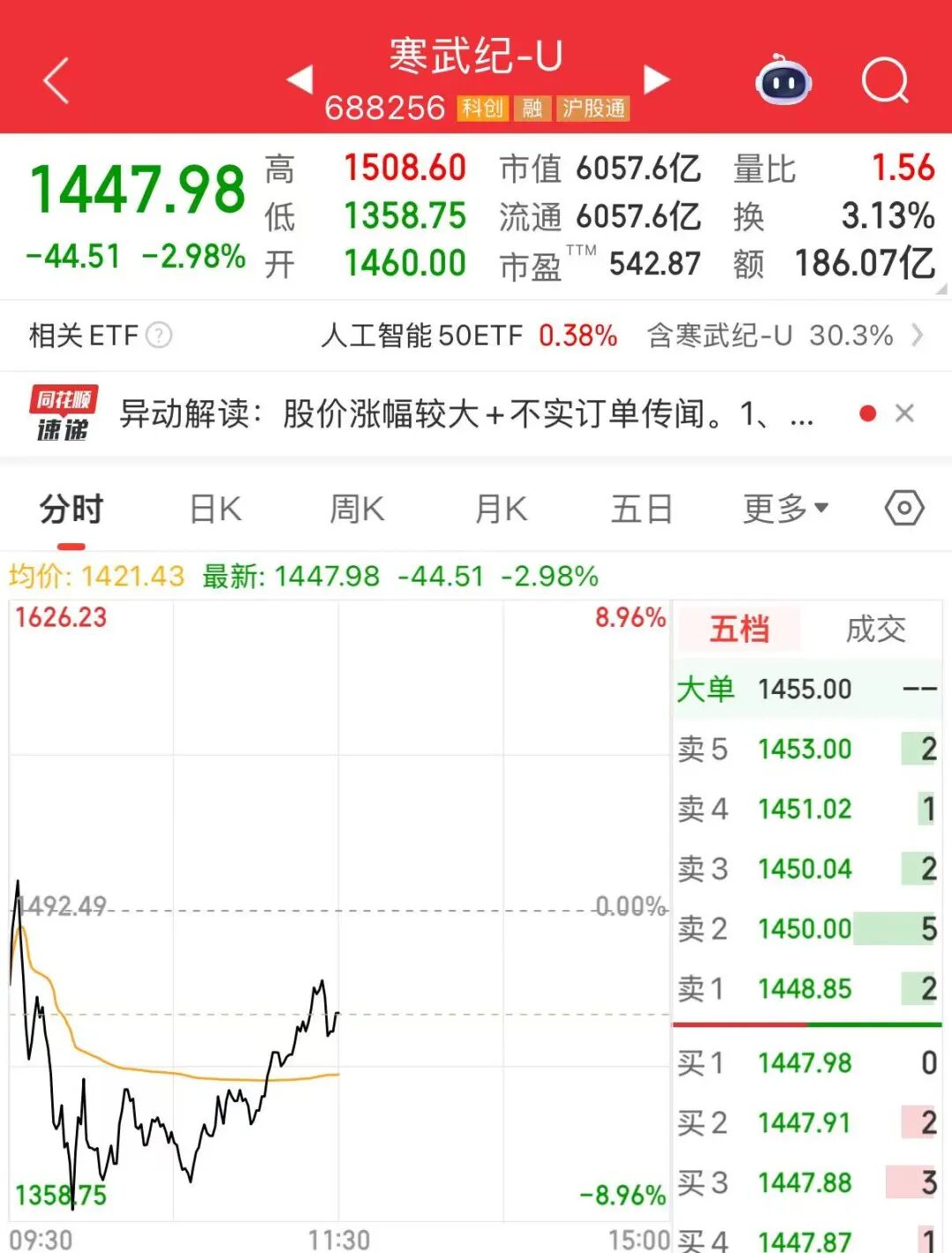Go back using the top-left arrow
The height and width of the screenshot is (1253, 952).
point(56,81)
